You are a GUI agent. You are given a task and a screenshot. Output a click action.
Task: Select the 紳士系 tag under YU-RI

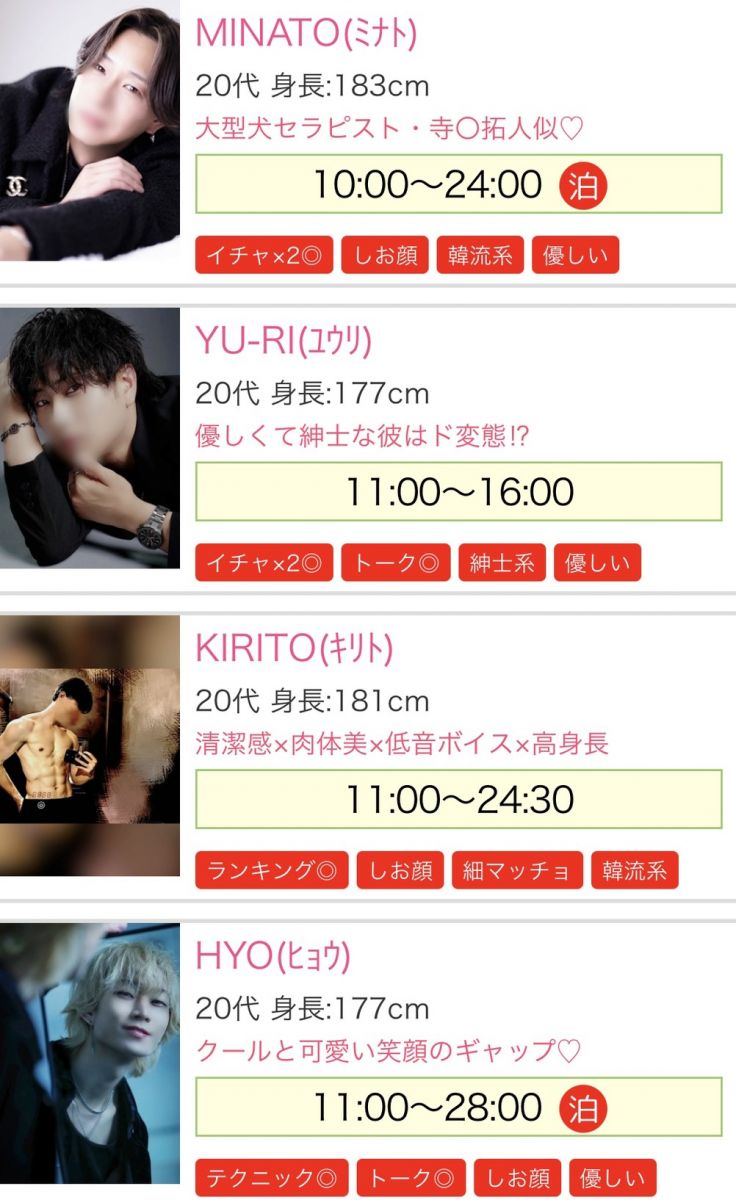point(502,563)
